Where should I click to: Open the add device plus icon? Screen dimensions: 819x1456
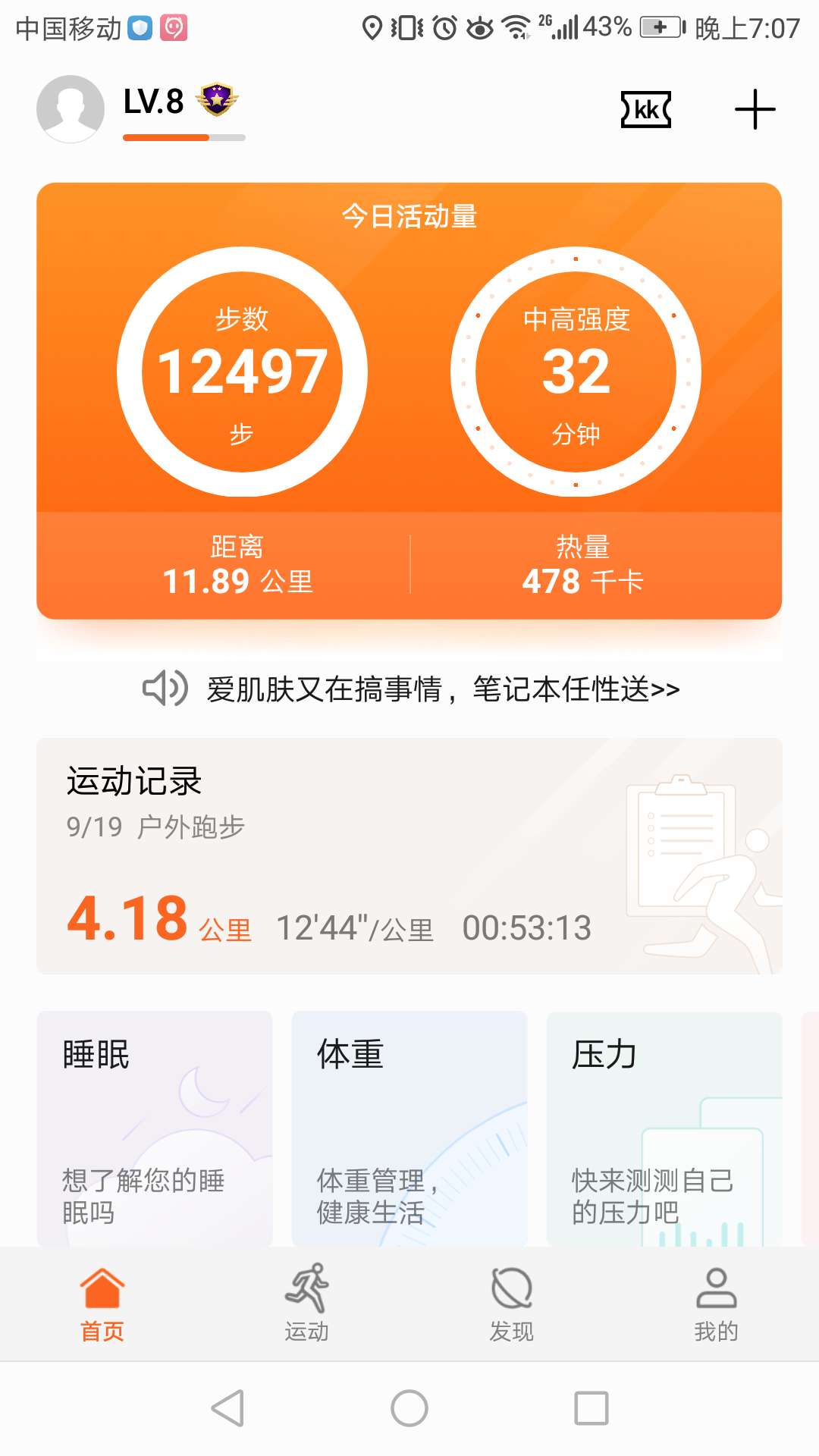[755, 110]
